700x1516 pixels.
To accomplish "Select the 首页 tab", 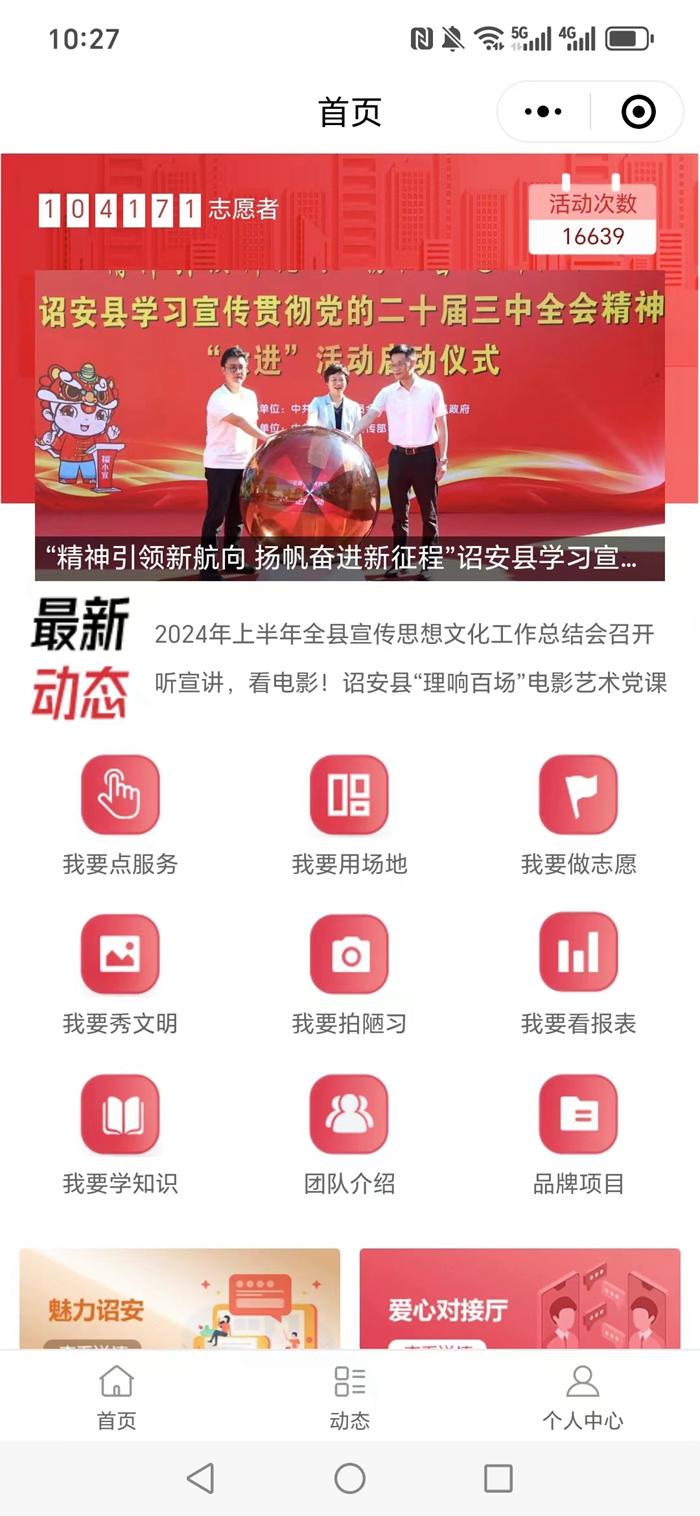I will pos(116,1397).
